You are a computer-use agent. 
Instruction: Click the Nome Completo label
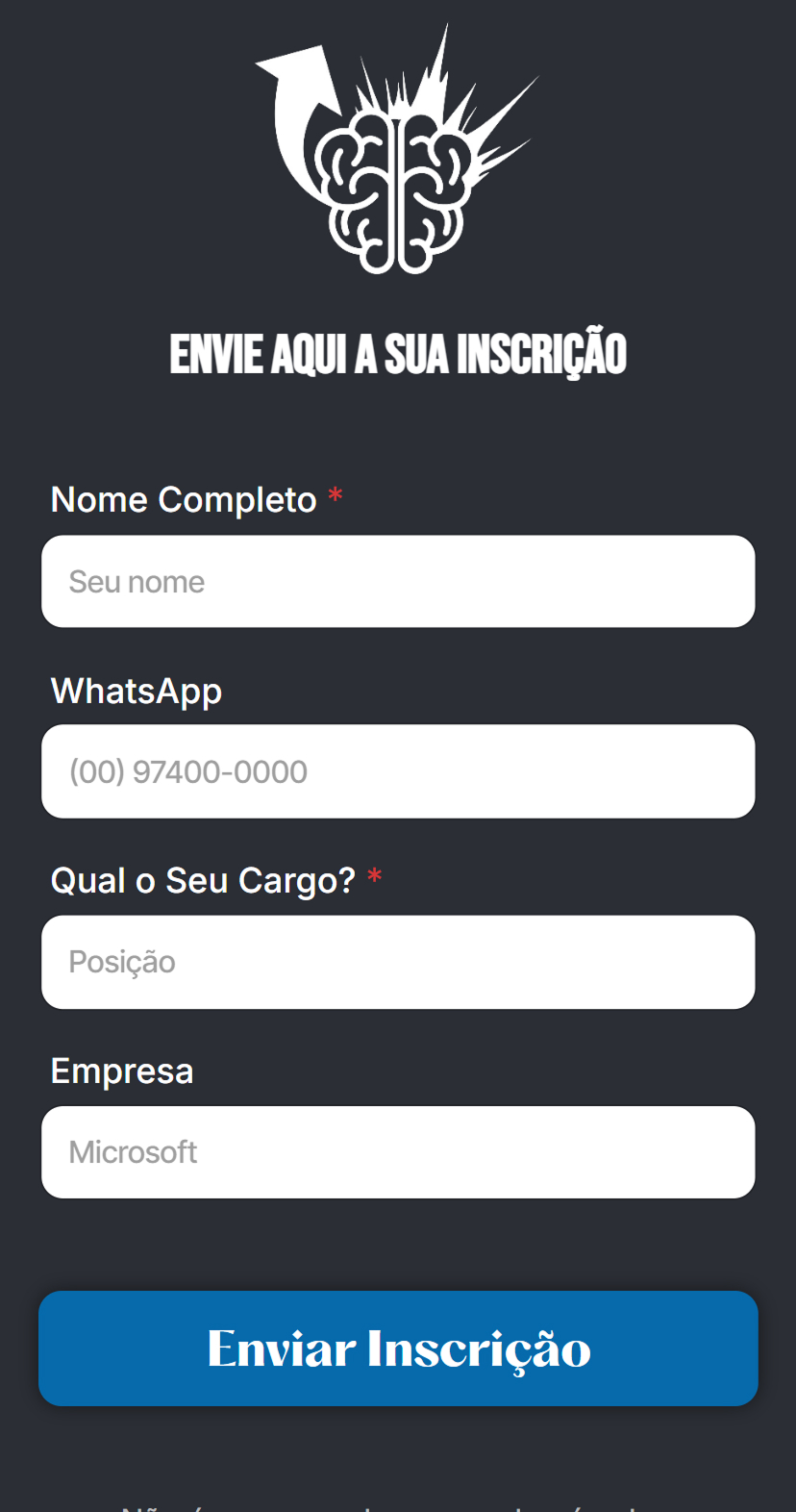click(184, 499)
